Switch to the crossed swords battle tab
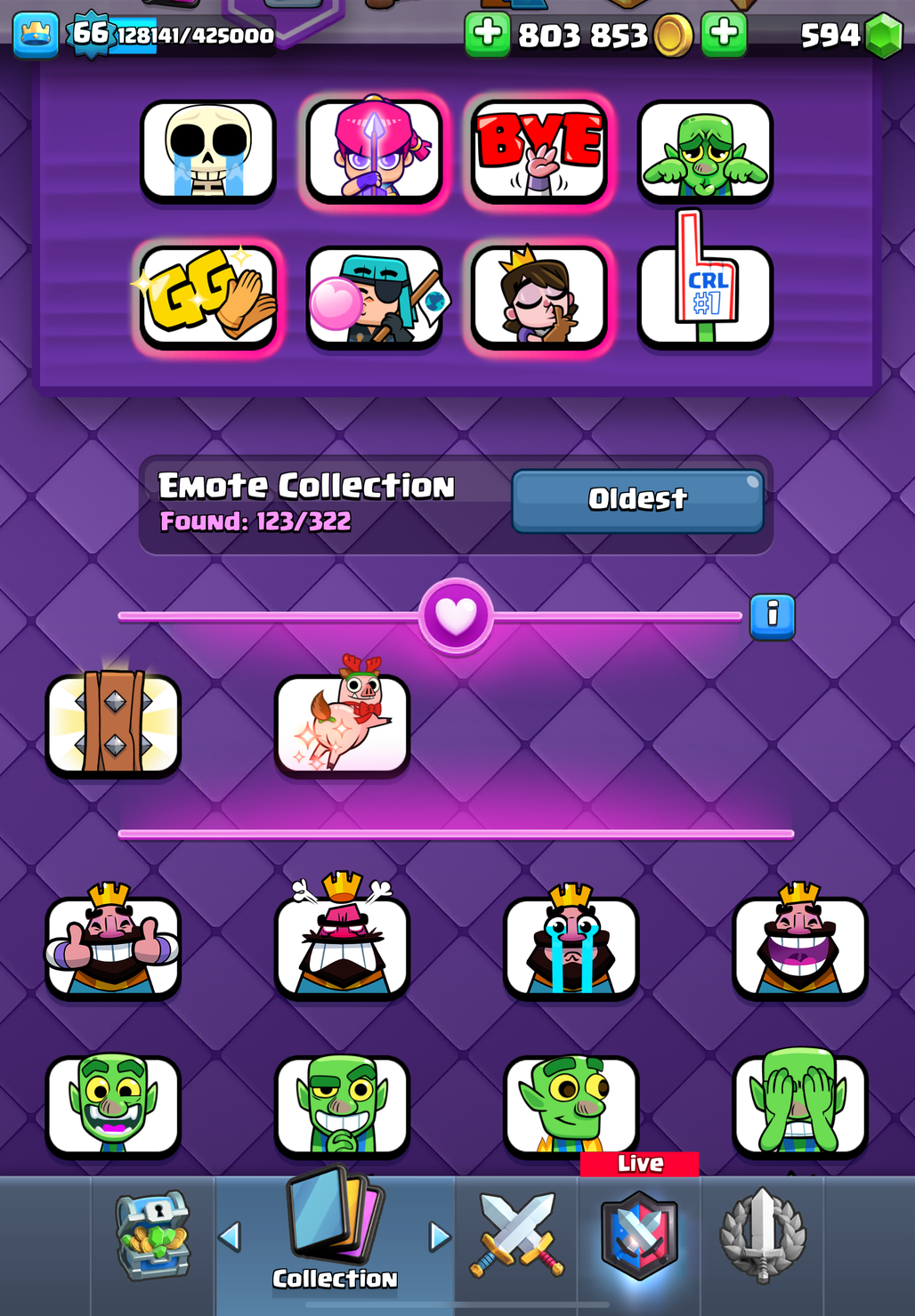Image resolution: width=915 pixels, height=1316 pixels. pos(516,1237)
